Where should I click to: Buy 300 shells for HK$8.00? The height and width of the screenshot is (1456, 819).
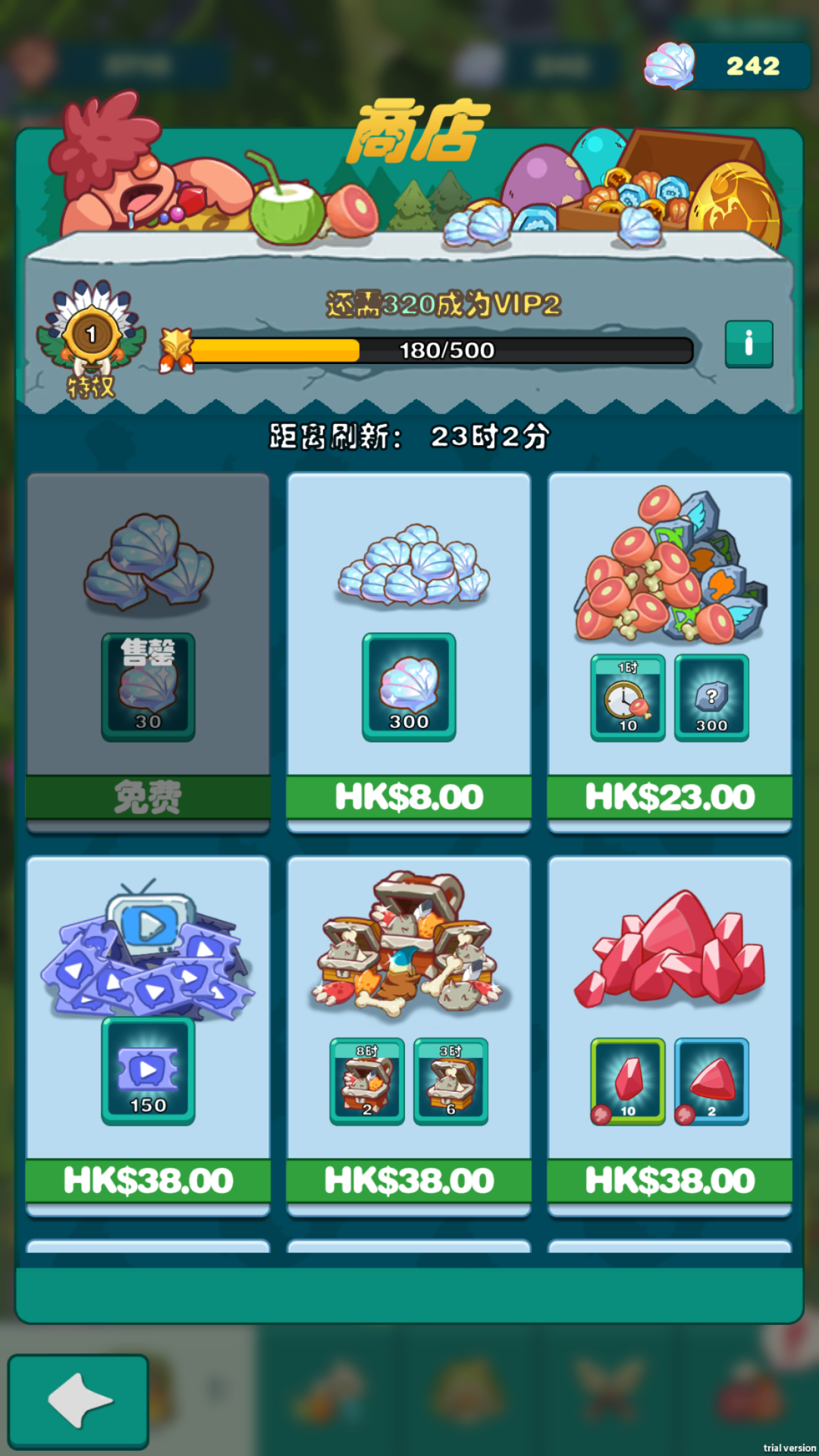click(x=409, y=796)
